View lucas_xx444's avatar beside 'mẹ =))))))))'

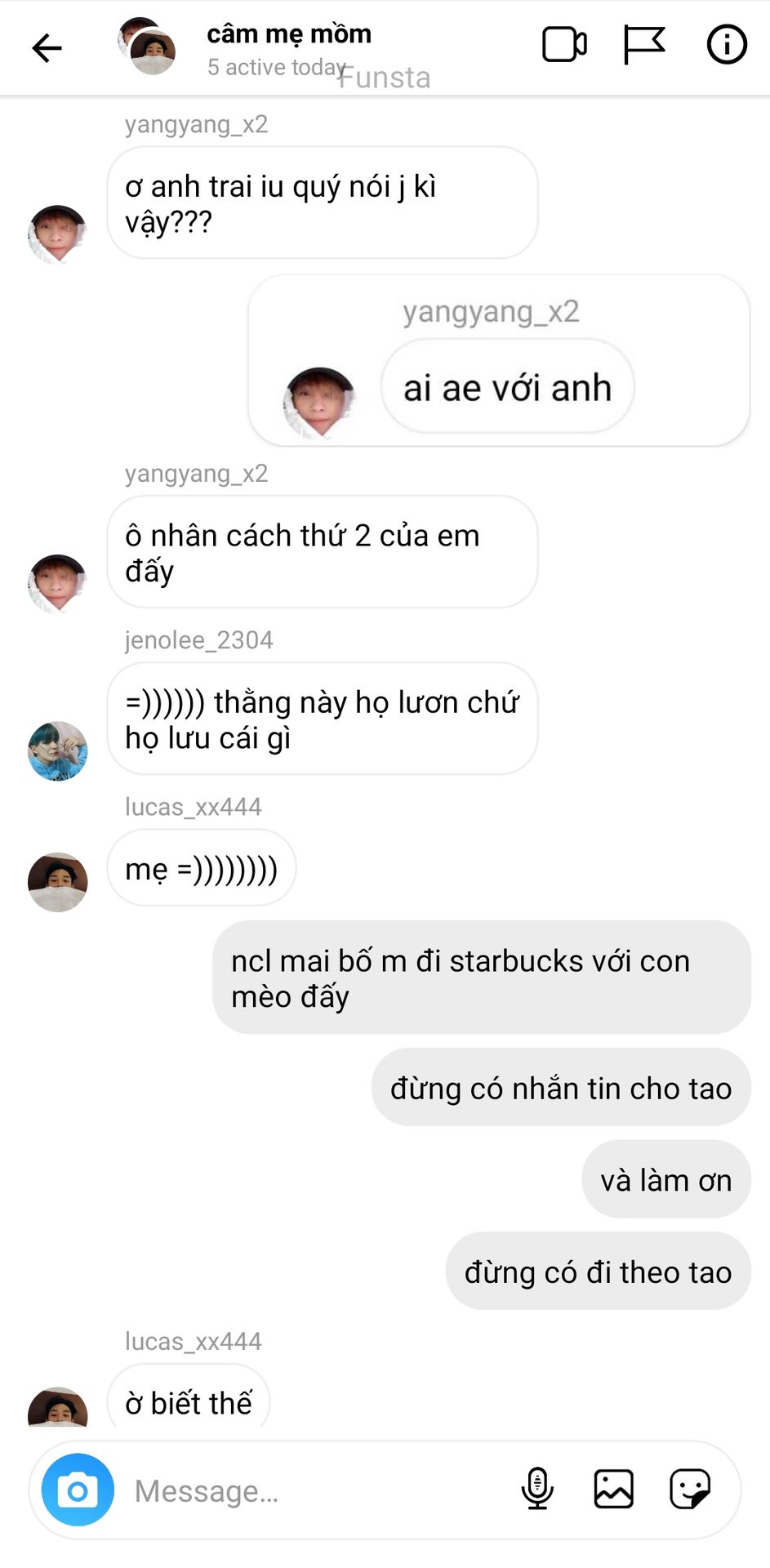(x=57, y=882)
